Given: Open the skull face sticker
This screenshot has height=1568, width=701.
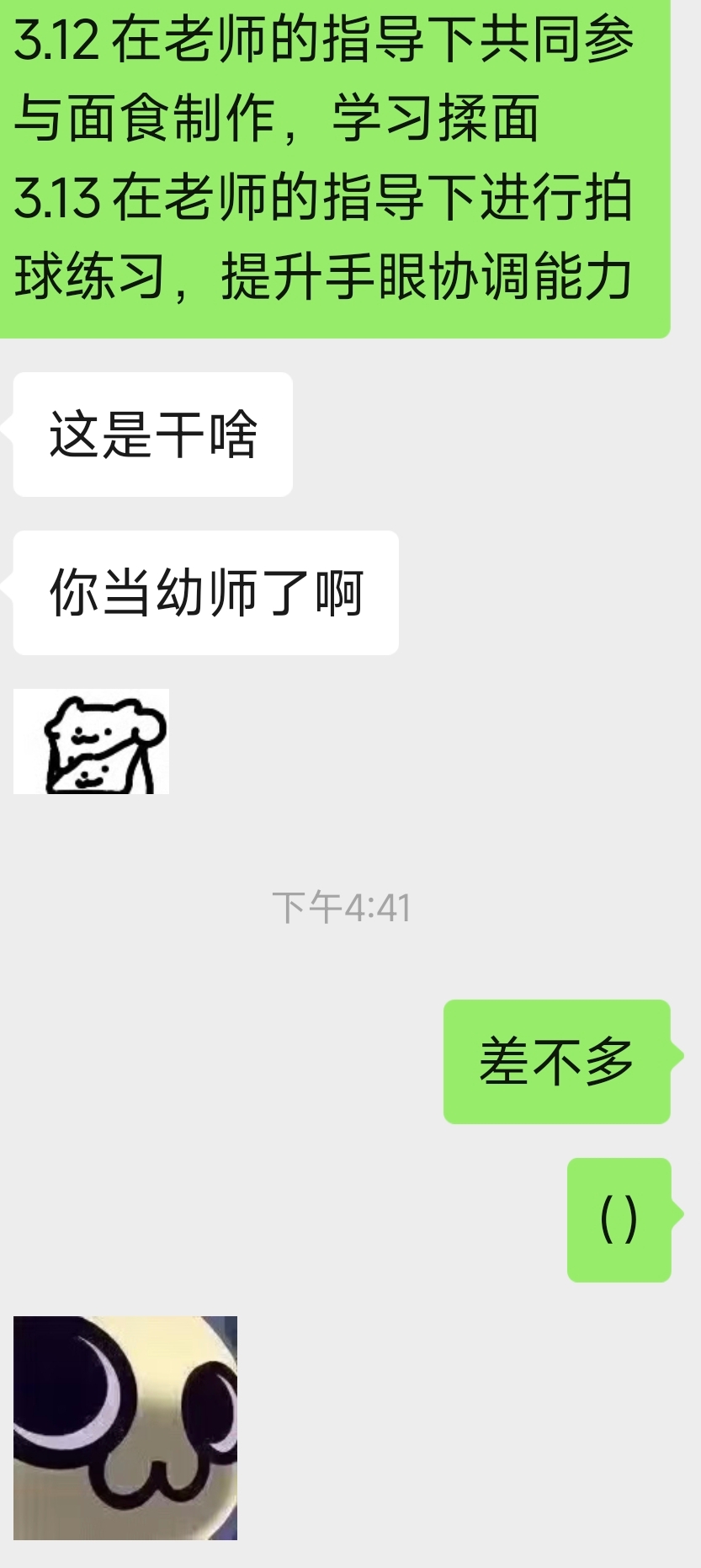Looking at the screenshot, I should (x=125, y=1427).
